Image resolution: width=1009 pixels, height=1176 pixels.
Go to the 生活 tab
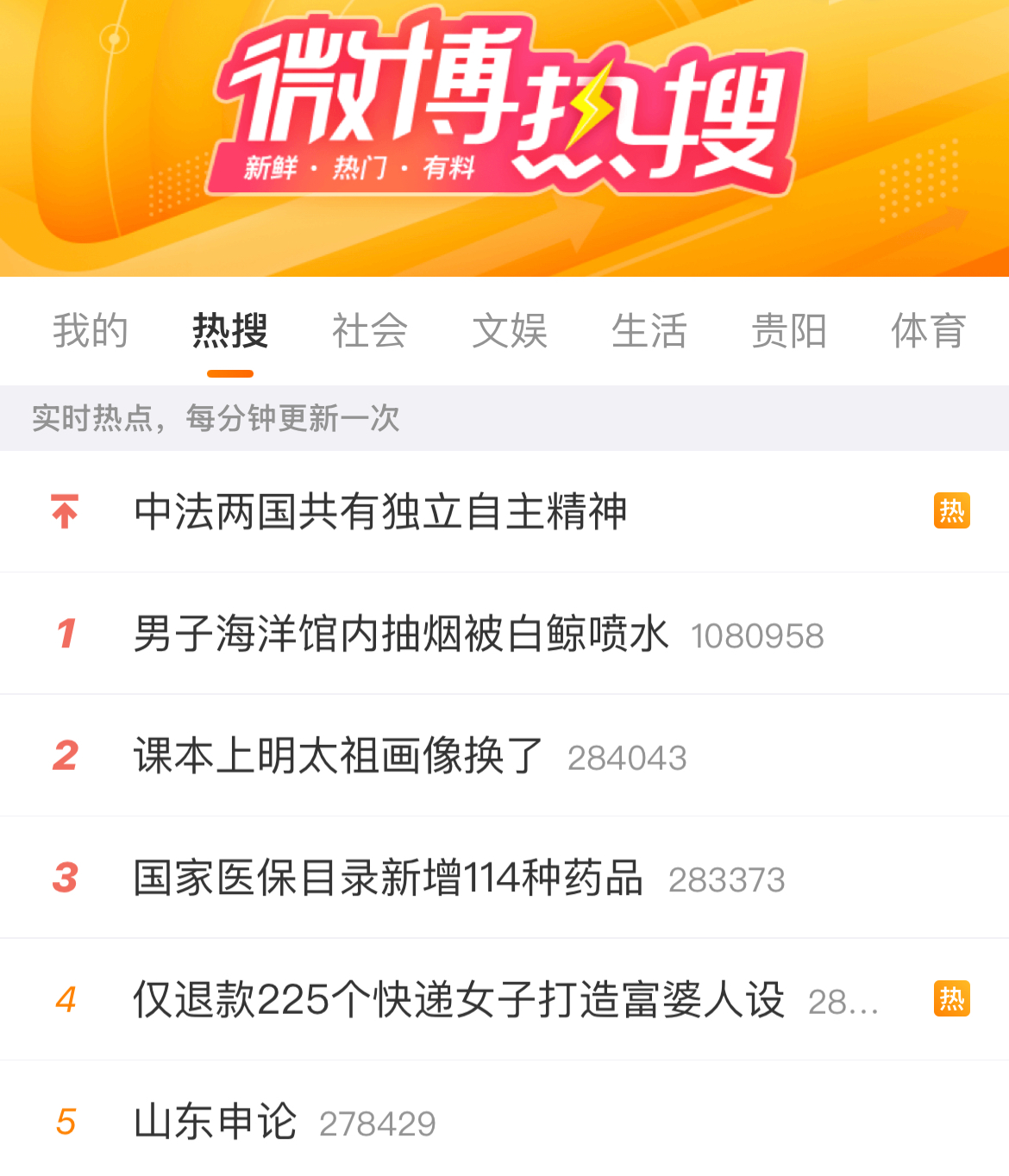pos(649,331)
